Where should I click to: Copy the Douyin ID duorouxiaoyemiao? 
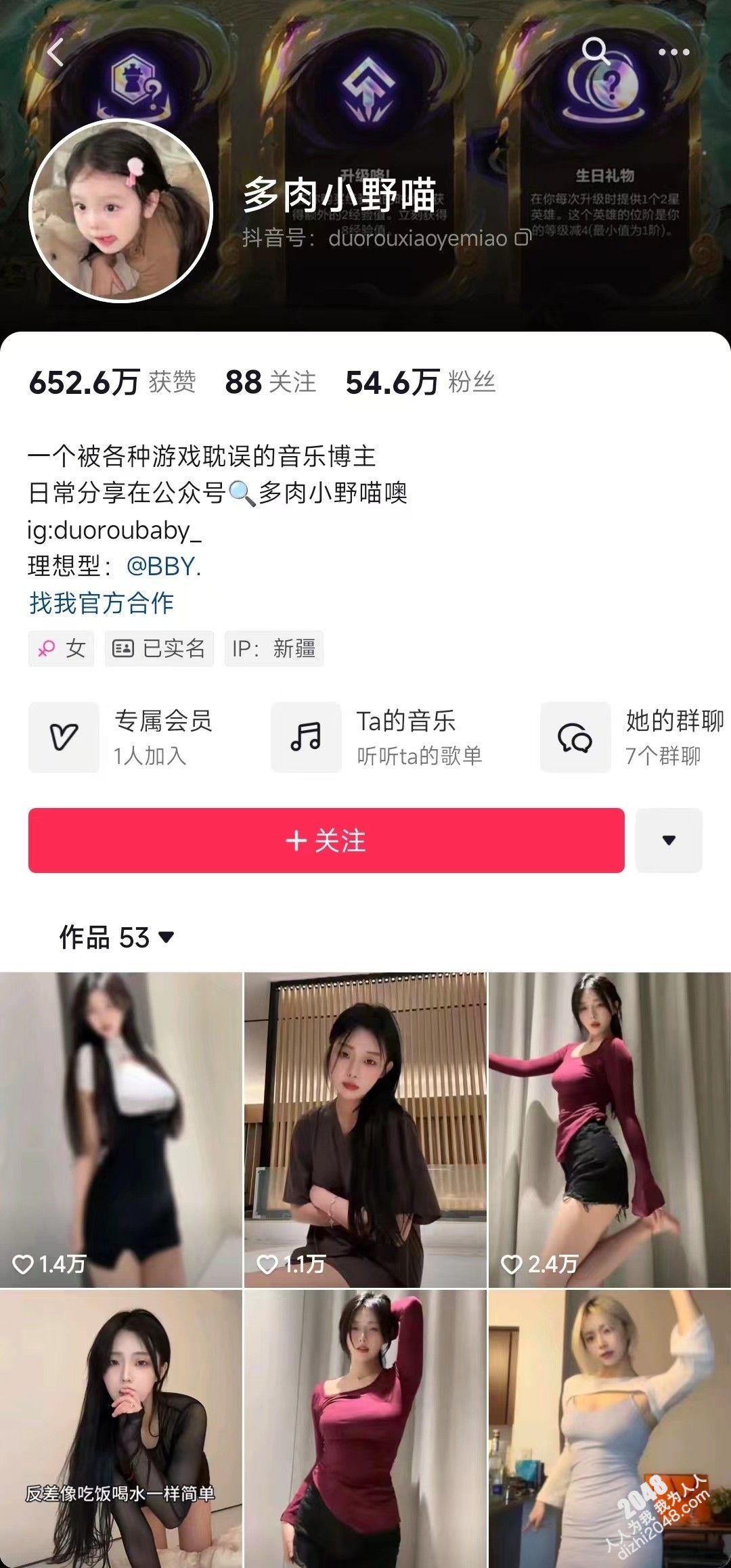[x=523, y=238]
